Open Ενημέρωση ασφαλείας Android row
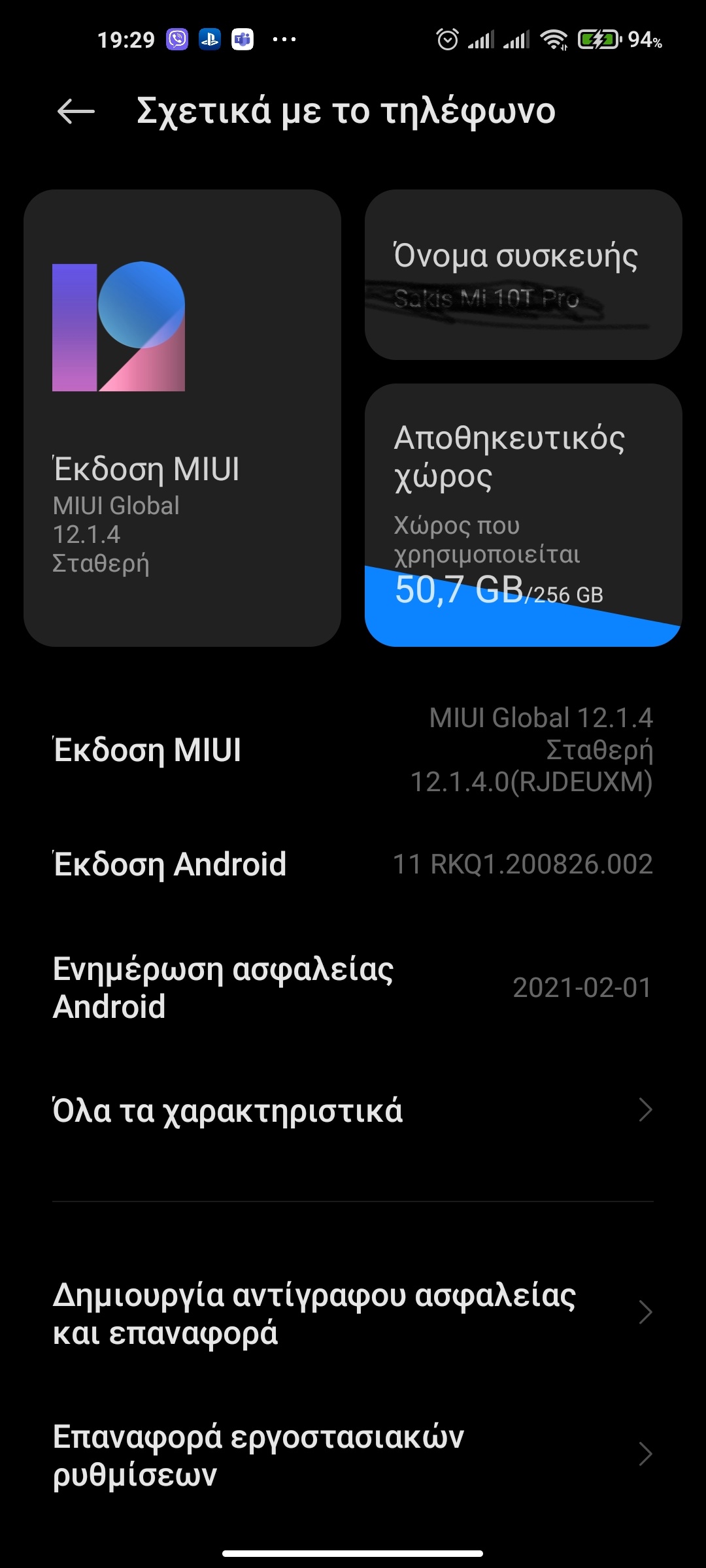 click(x=353, y=987)
